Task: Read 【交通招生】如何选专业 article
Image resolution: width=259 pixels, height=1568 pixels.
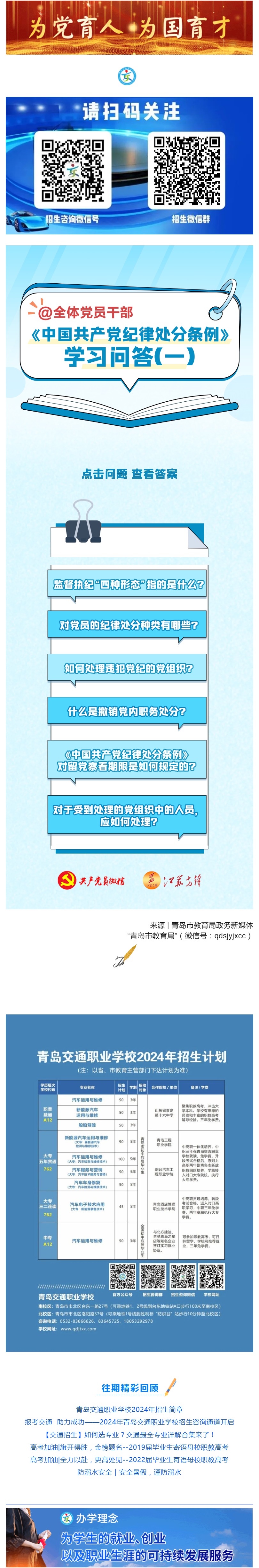Action: point(129,1435)
